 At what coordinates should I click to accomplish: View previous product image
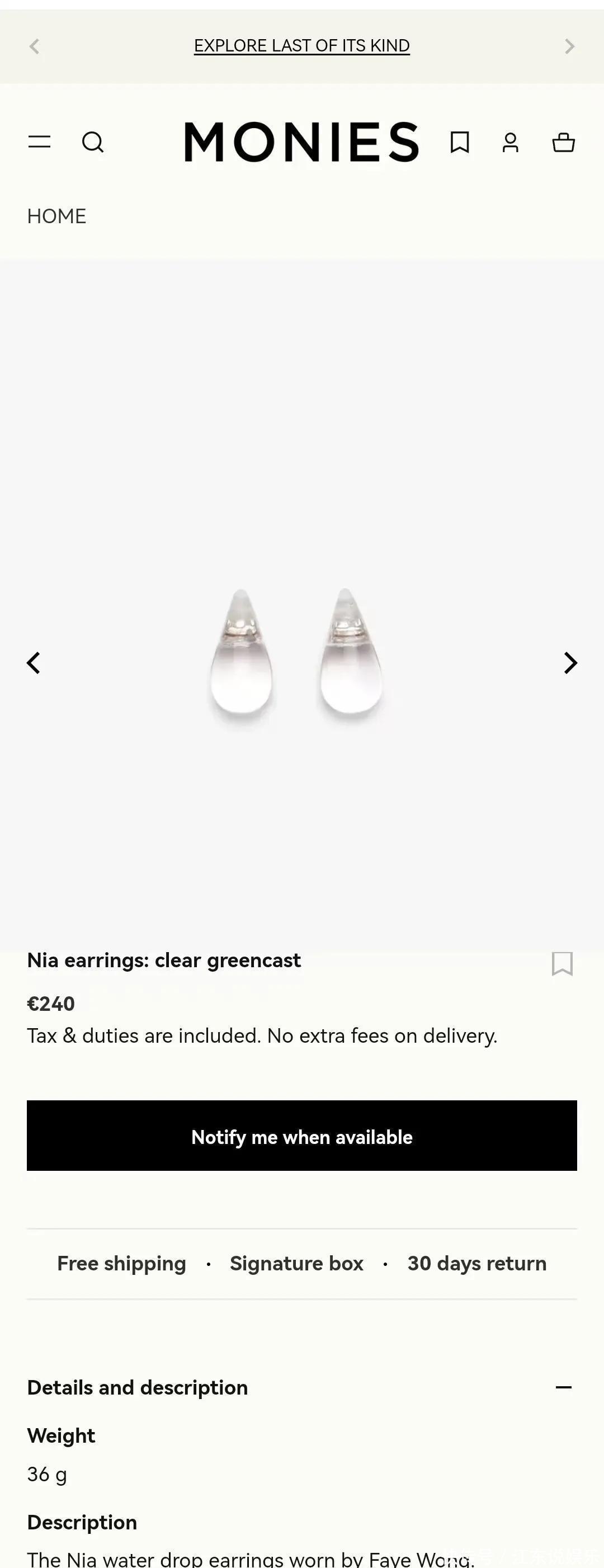[x=34, y=663]
